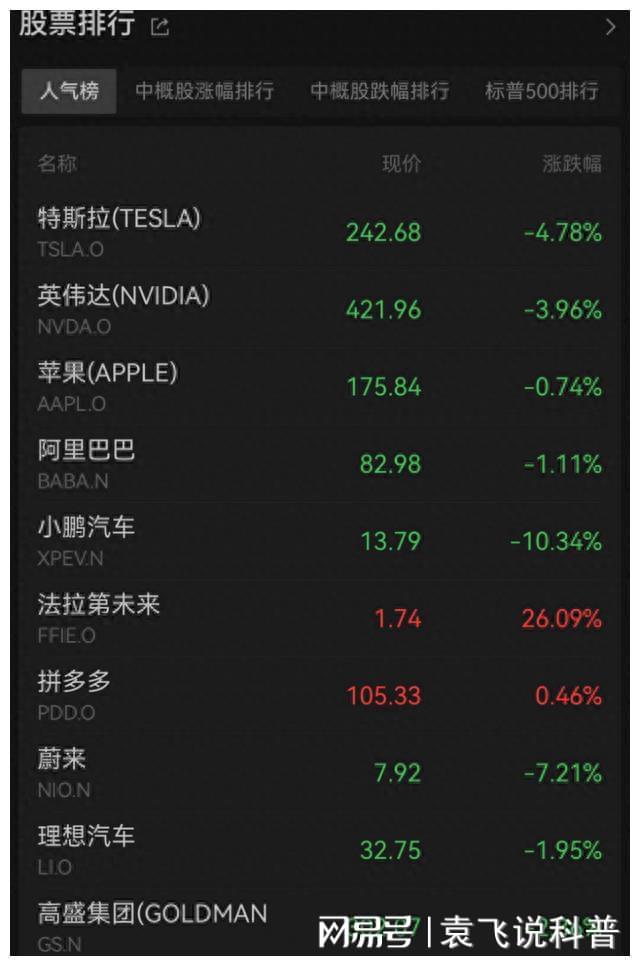The image size is (640, 966).
Task: Select the 人气榜 tab
Action: pyautogui.click(x=69, y=91)
